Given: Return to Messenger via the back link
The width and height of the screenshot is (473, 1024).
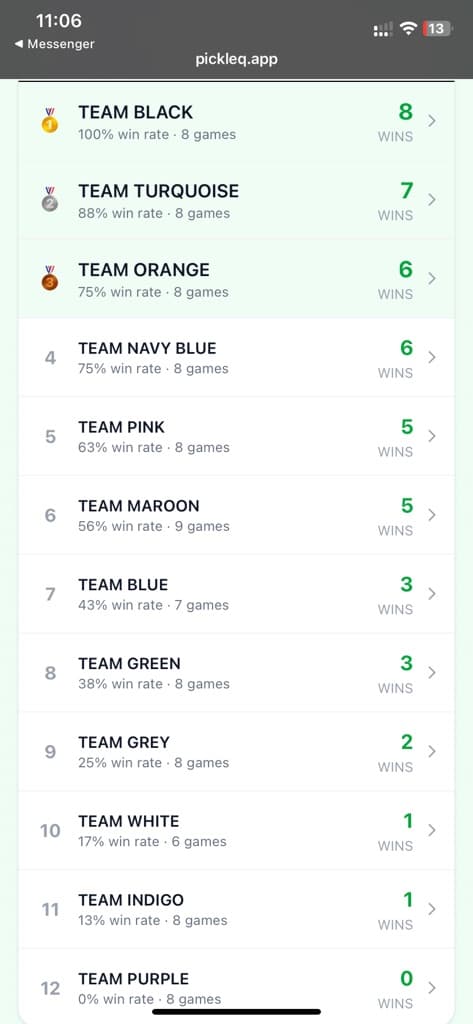Looking at the screenshot, I should [54, 44].
